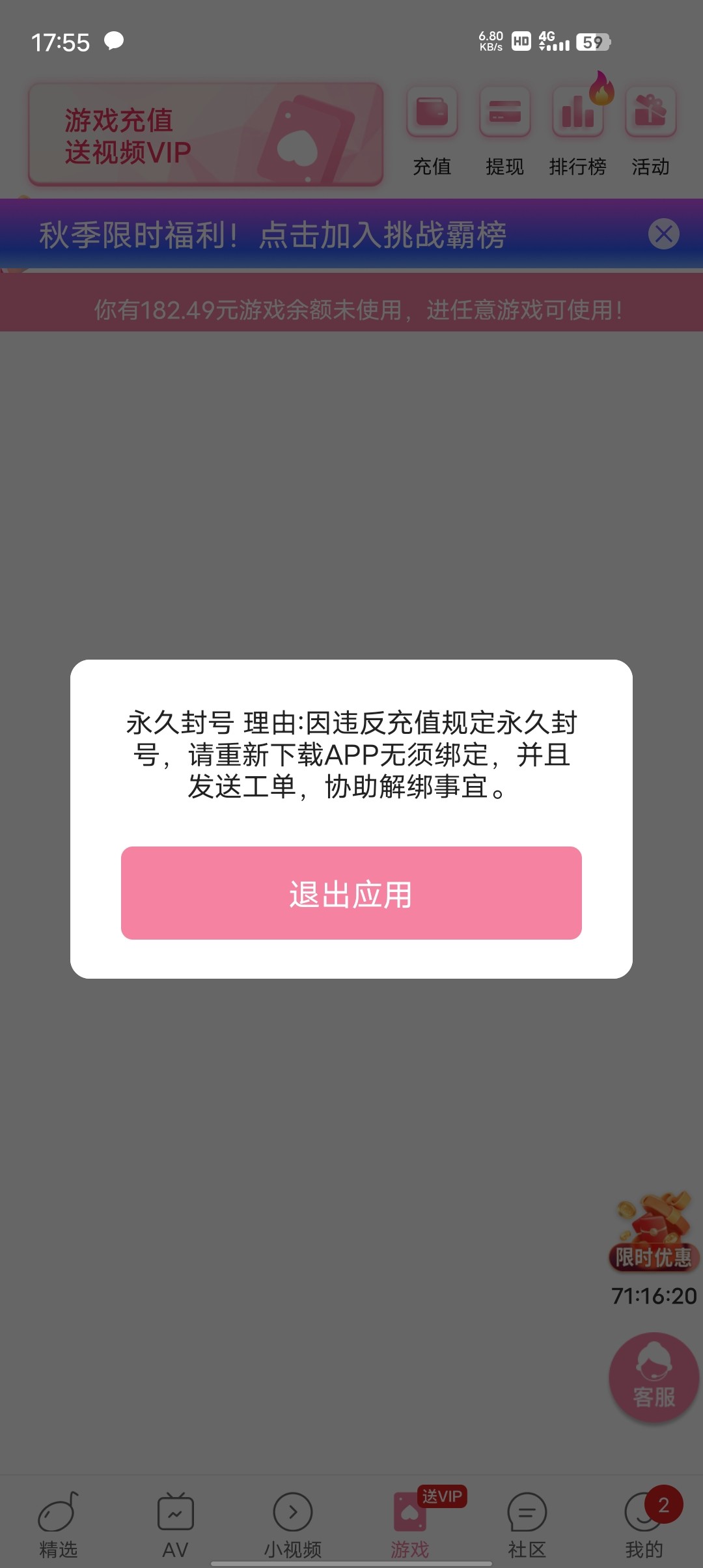Open the 提现 withdraw icon
Viewport: 703px width, 1568px height.
[x=504, y=130]
